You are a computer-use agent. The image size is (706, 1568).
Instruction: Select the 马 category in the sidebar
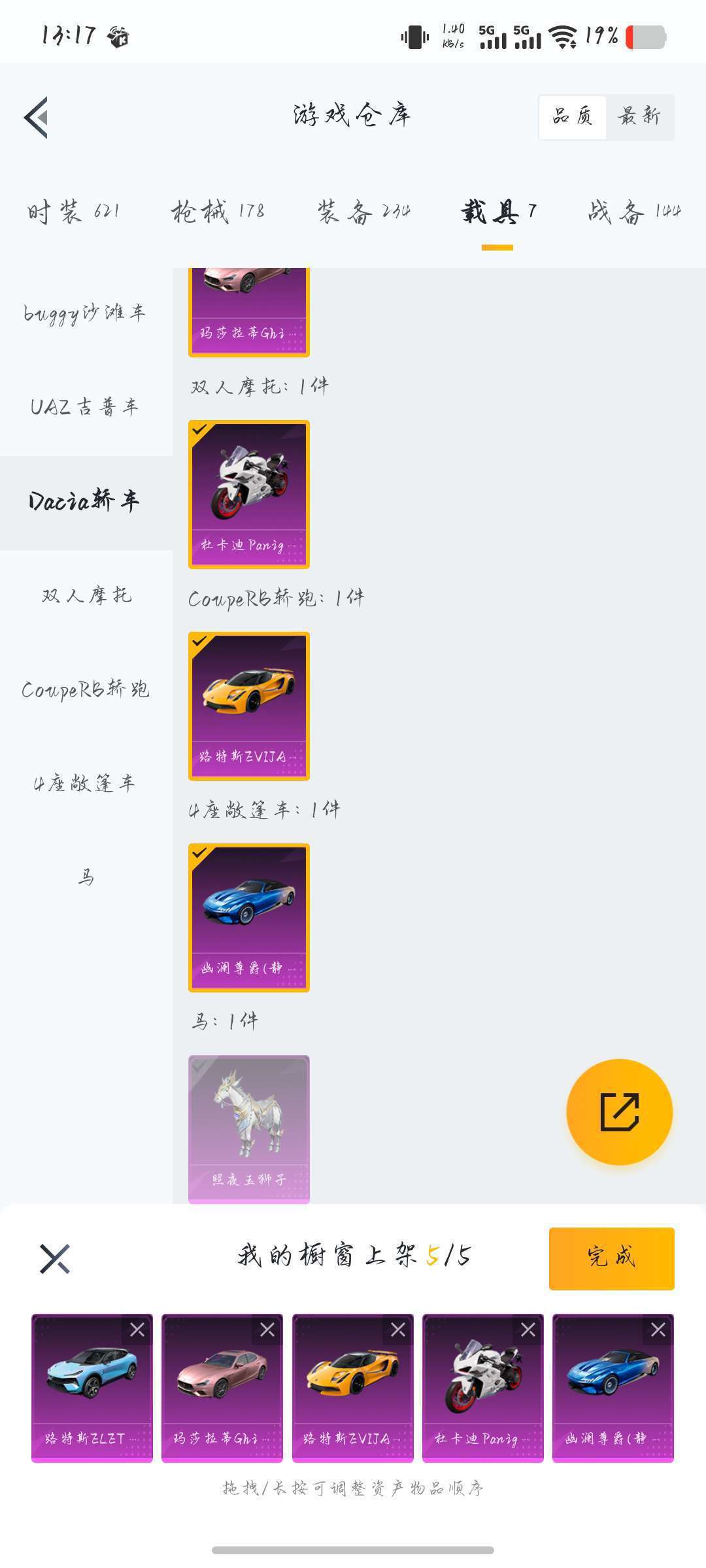click(86, 877)
